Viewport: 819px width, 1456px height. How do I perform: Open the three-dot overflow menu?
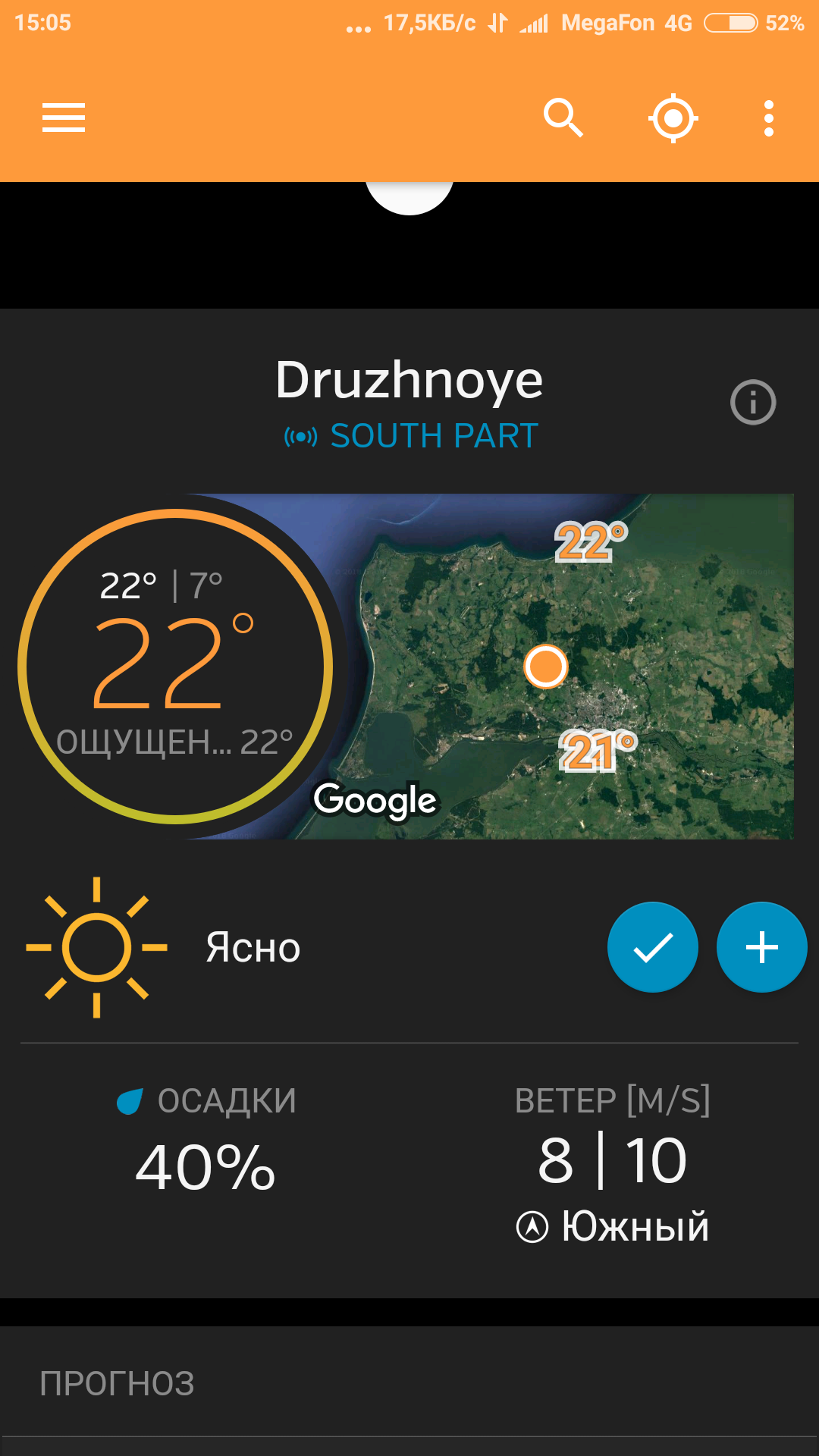click(768, 118)
